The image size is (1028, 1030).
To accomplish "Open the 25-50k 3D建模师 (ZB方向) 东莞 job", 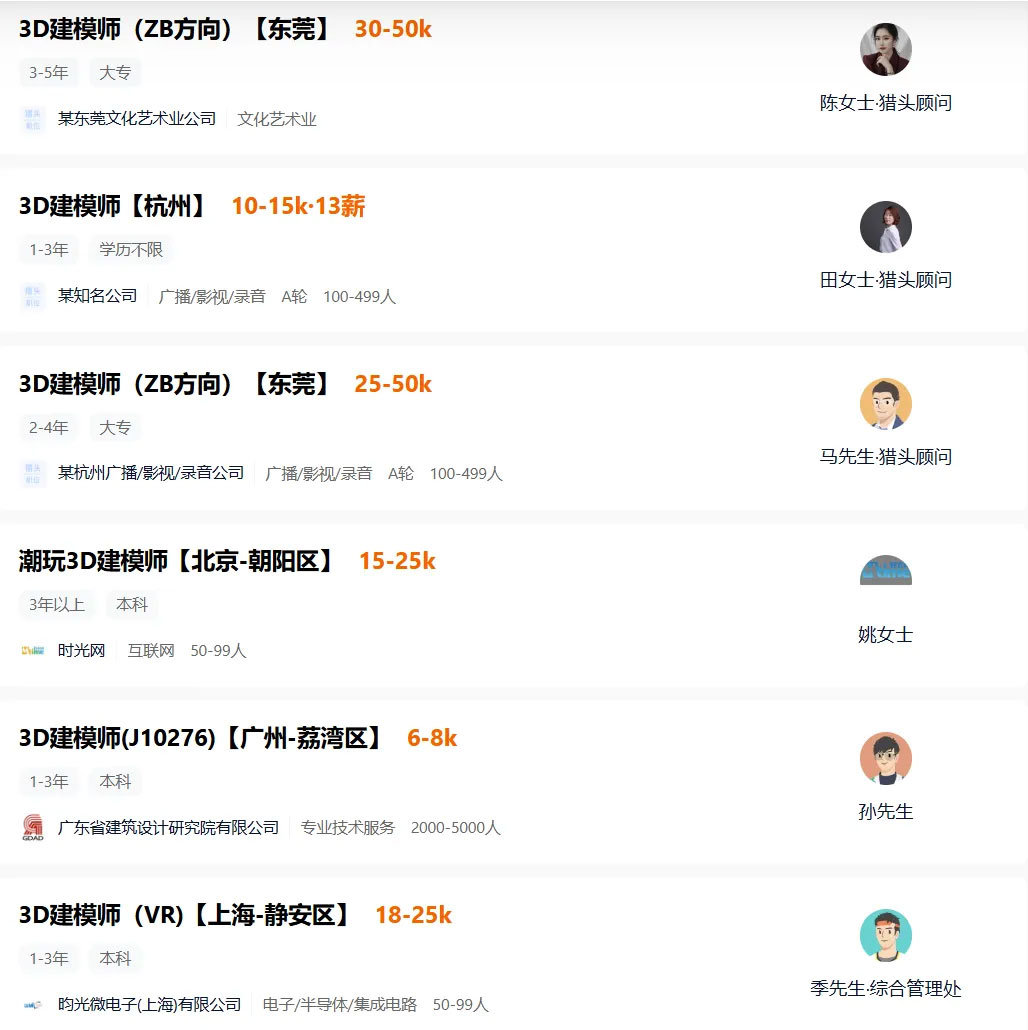I will pyautogui.click(x=175, y=384).
